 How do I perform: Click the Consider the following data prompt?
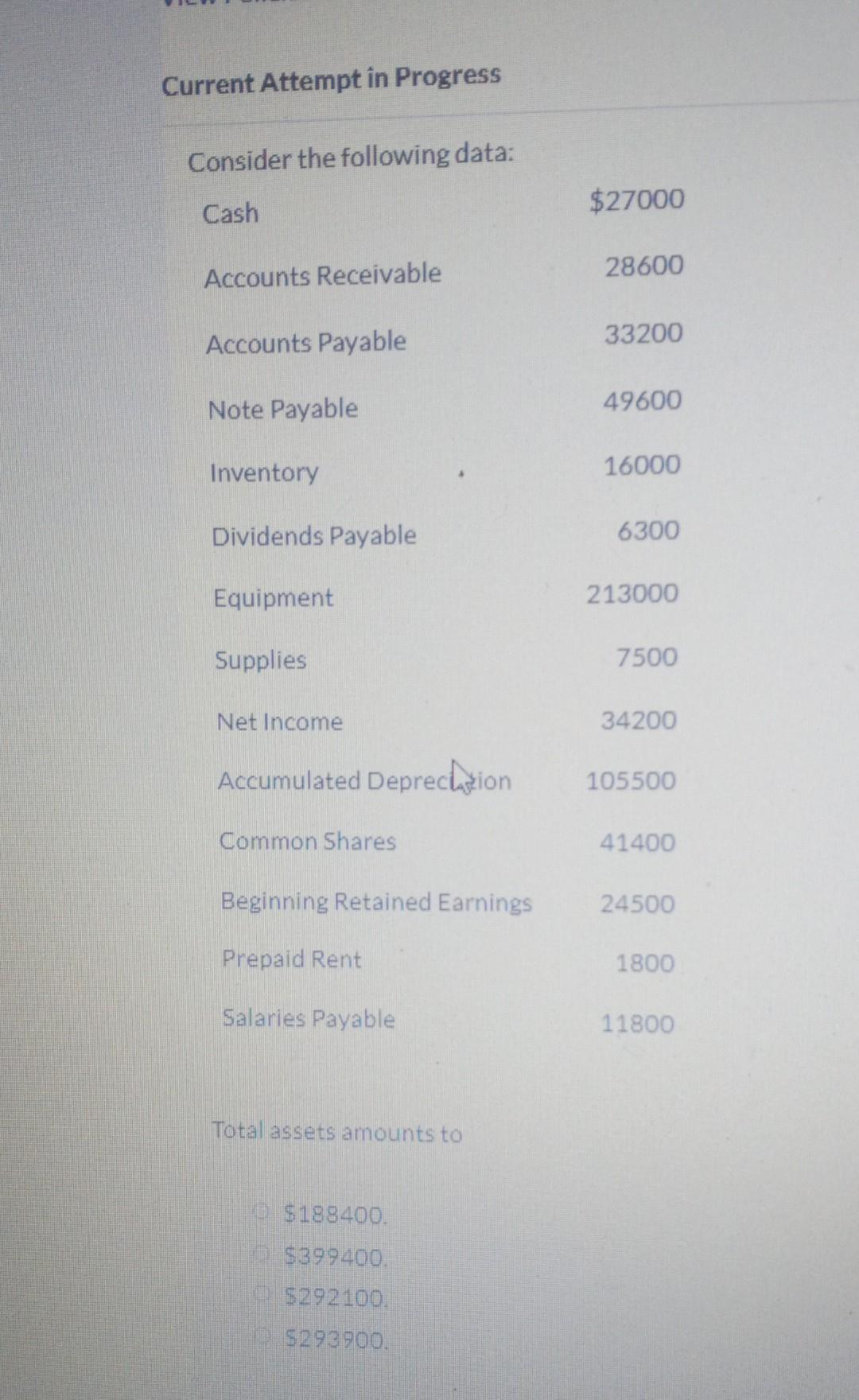[352, 157]
